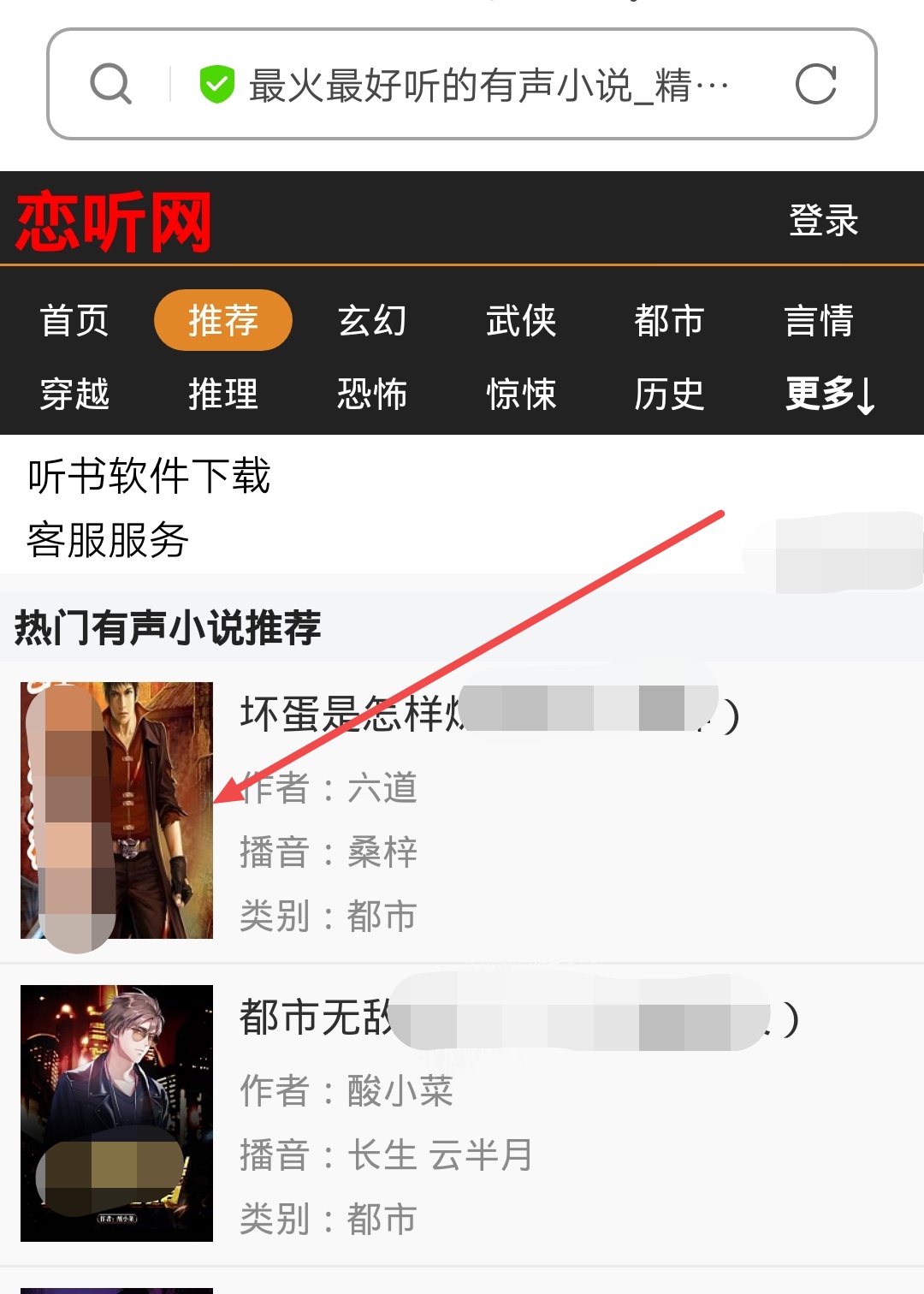The image size is (924, 1294).
Task: Click the page refresh icon
Action: tap(816, 85)
